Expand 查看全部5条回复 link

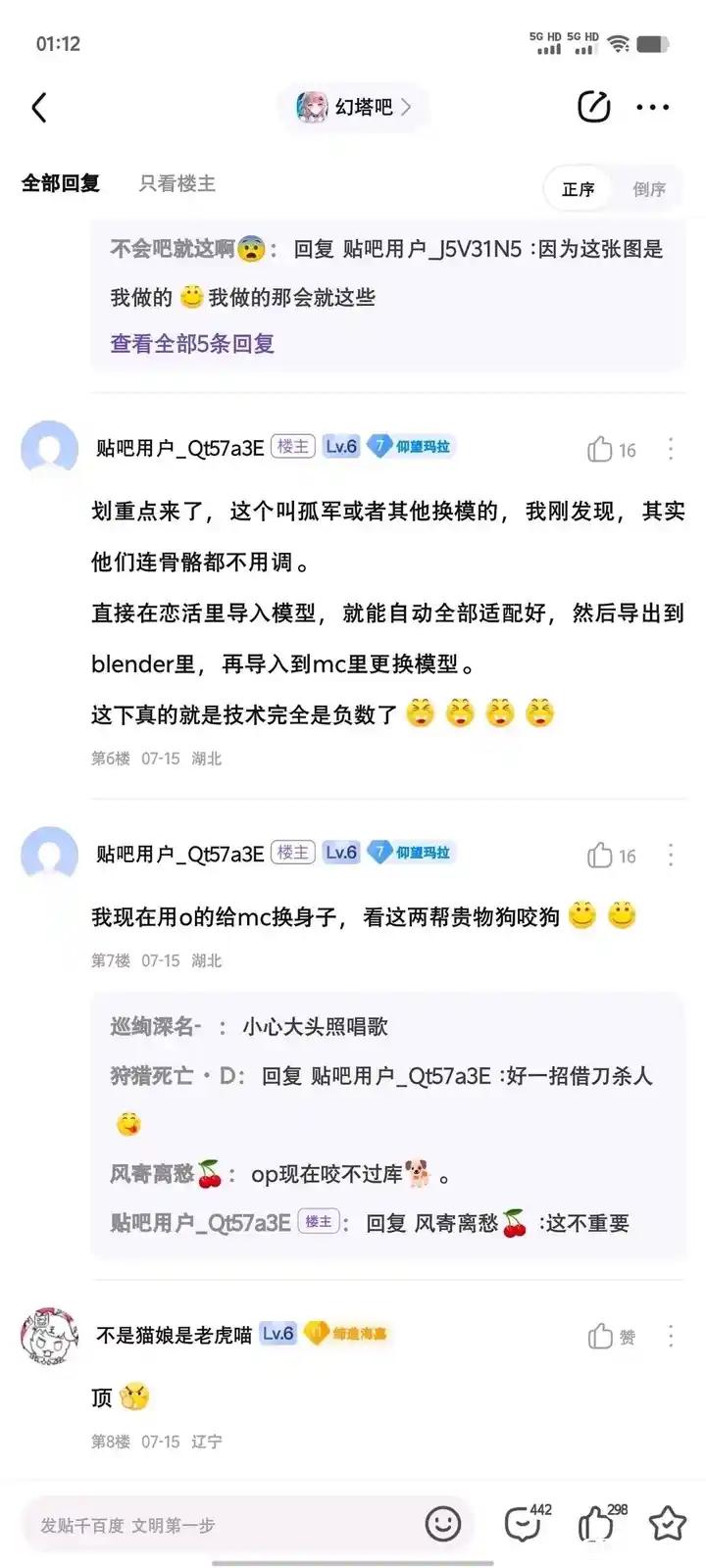pos(192,344)
